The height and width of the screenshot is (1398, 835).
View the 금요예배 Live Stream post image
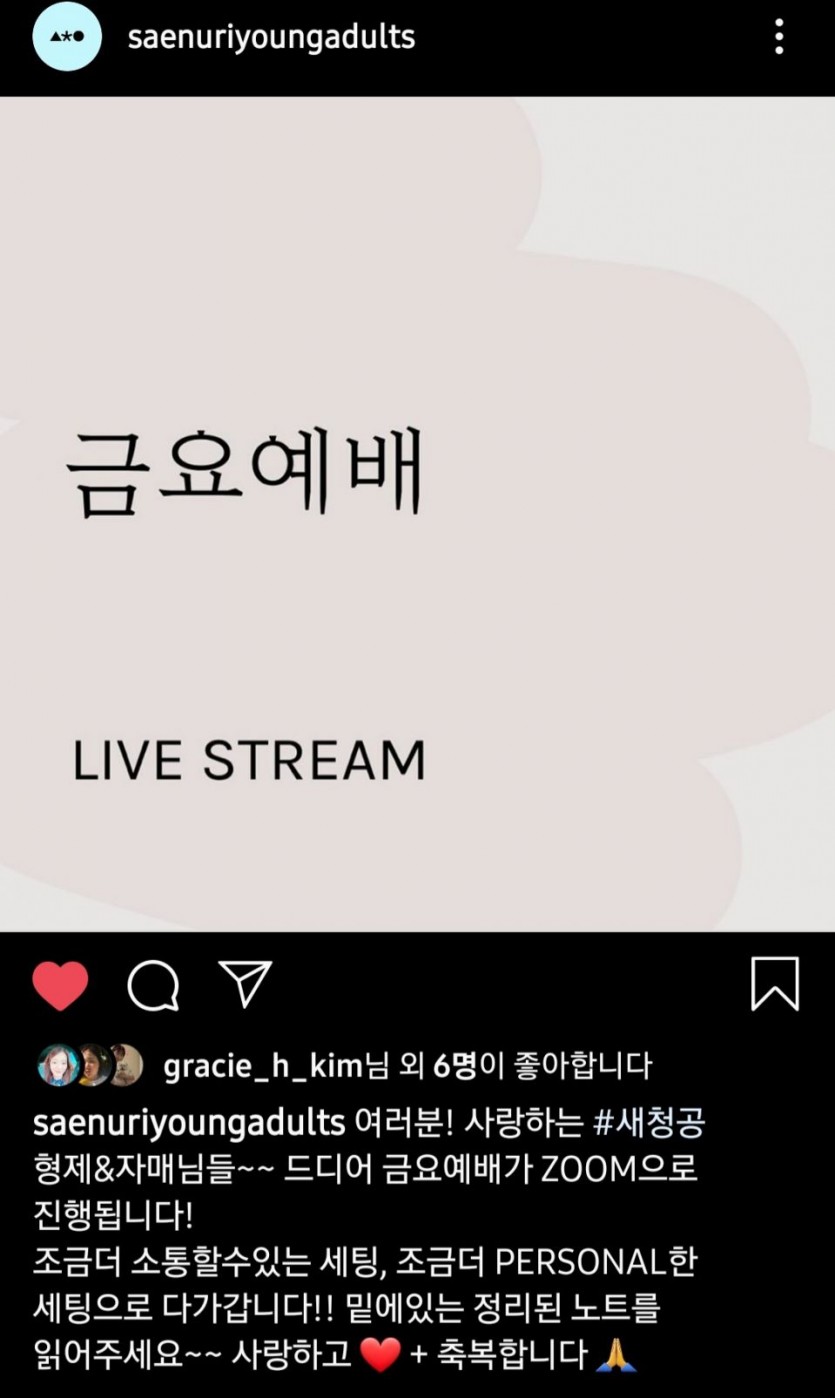(x=417, y=514)
